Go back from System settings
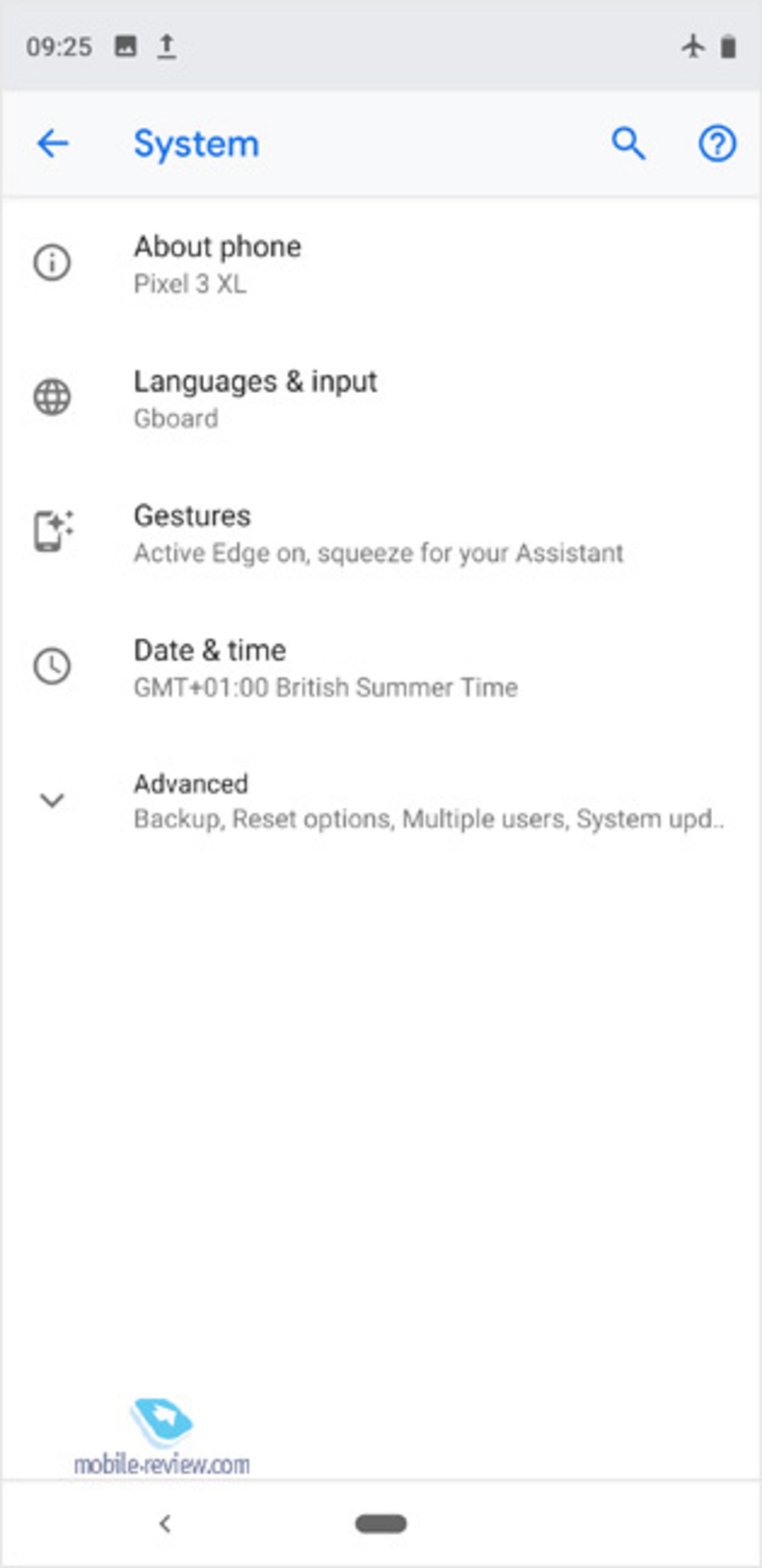Image resolution: width=762 pixels, height=1568 pixels. tap(53, 144)
